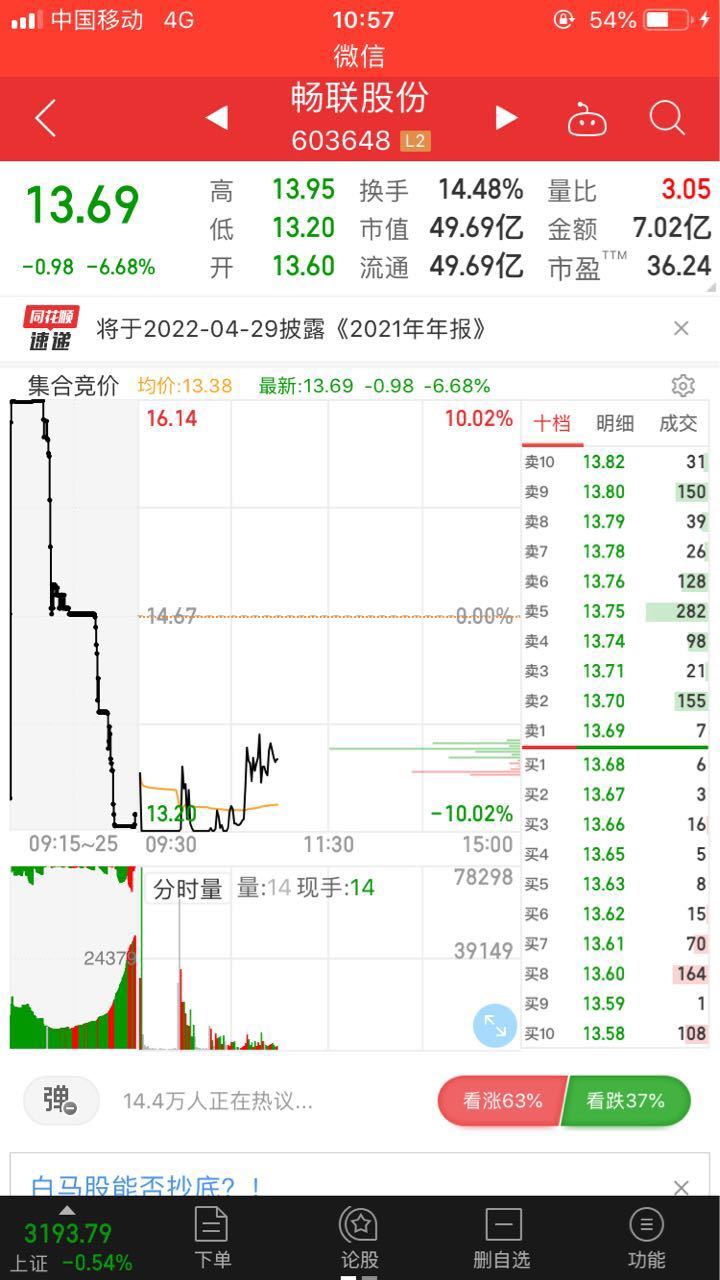
Task: Switch to the next stock
Action: (506, 119)
